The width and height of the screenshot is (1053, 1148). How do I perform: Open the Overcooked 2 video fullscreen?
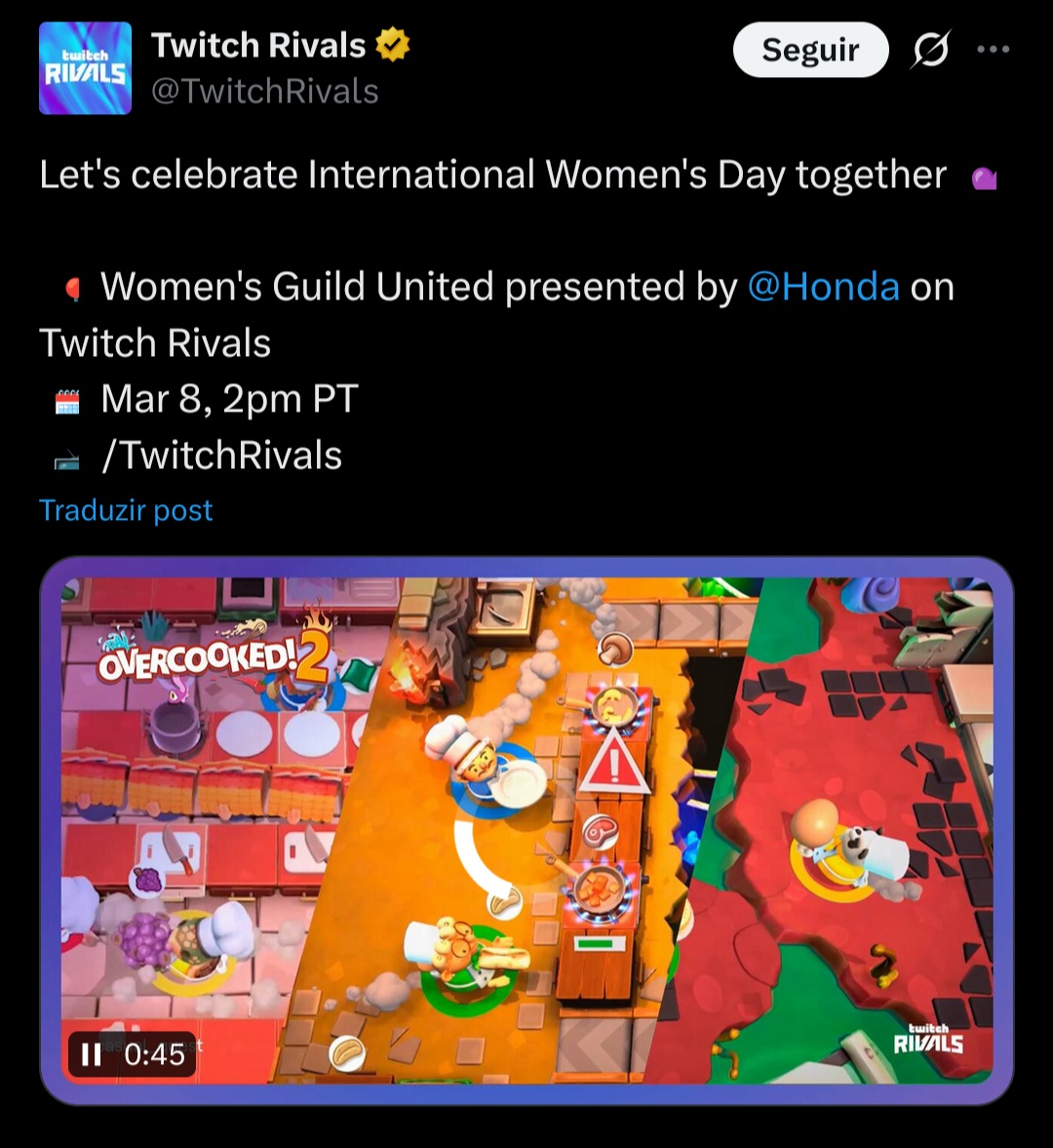pos(526,829)
